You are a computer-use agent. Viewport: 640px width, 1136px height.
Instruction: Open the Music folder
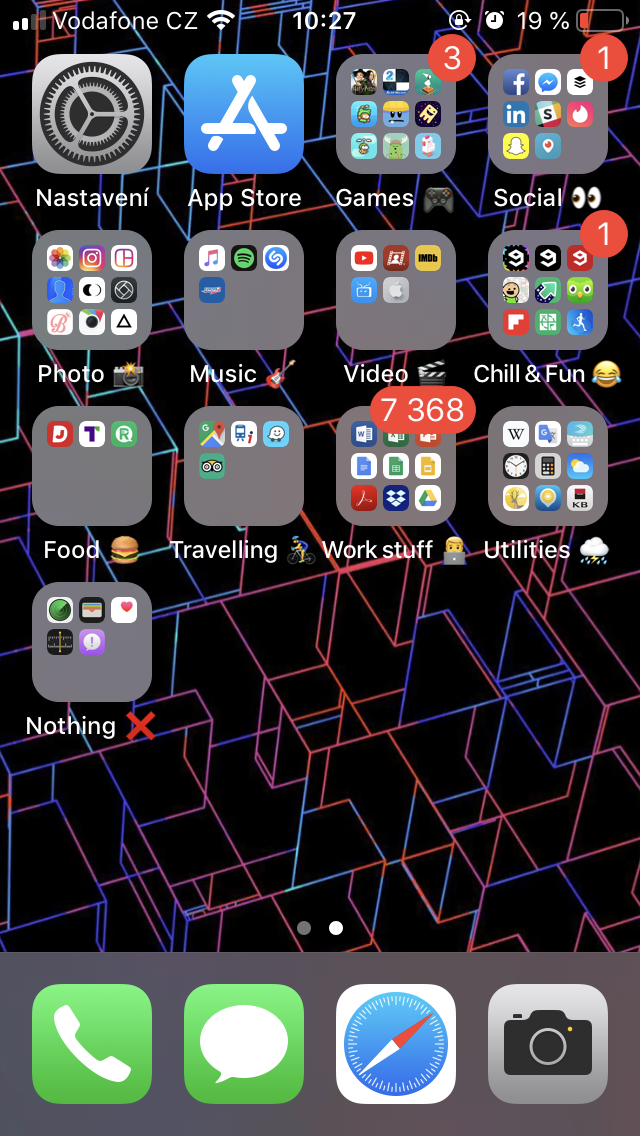[244, 290]
